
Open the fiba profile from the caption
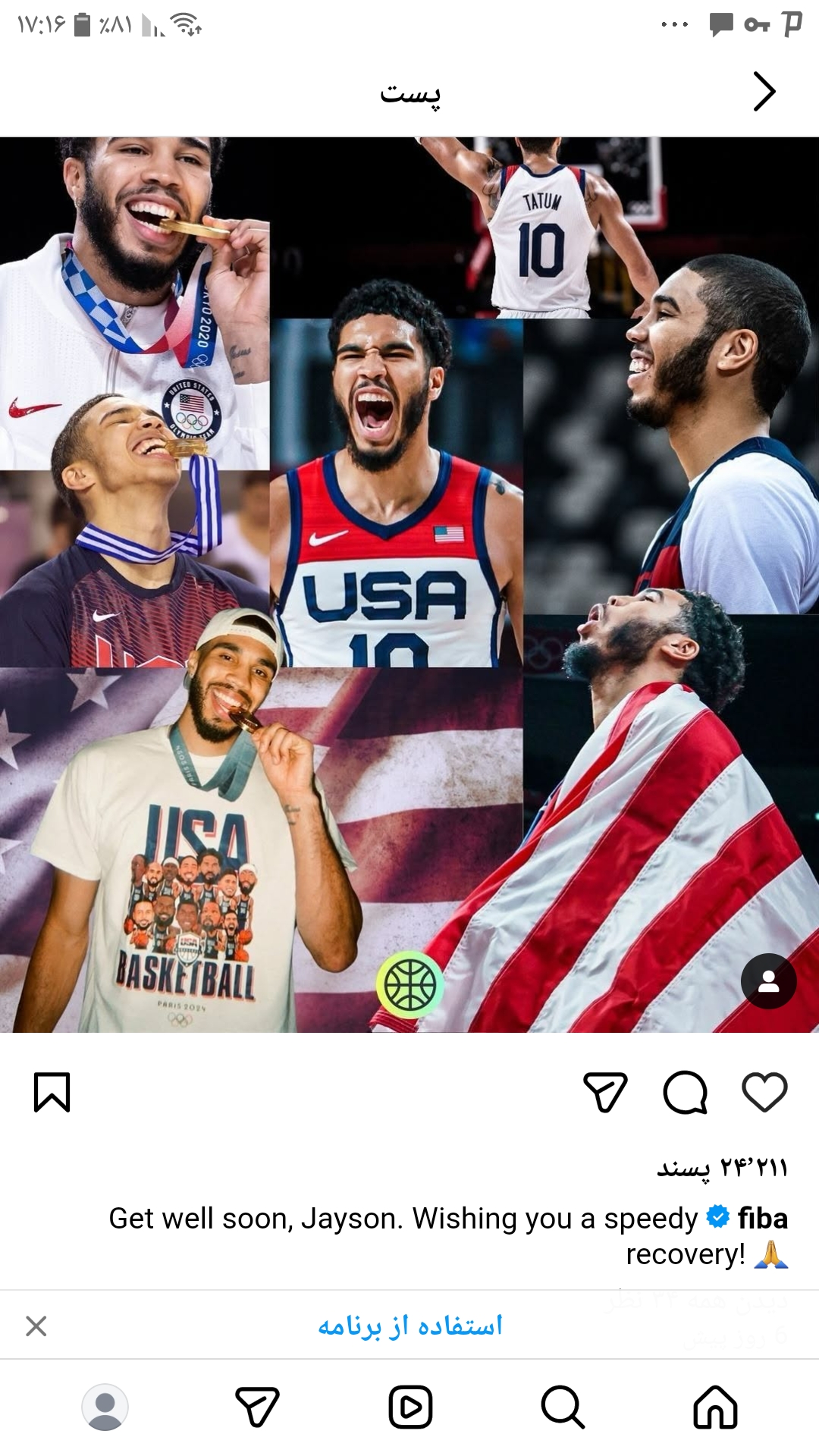pyautogui.click(x=762, y=1218)
